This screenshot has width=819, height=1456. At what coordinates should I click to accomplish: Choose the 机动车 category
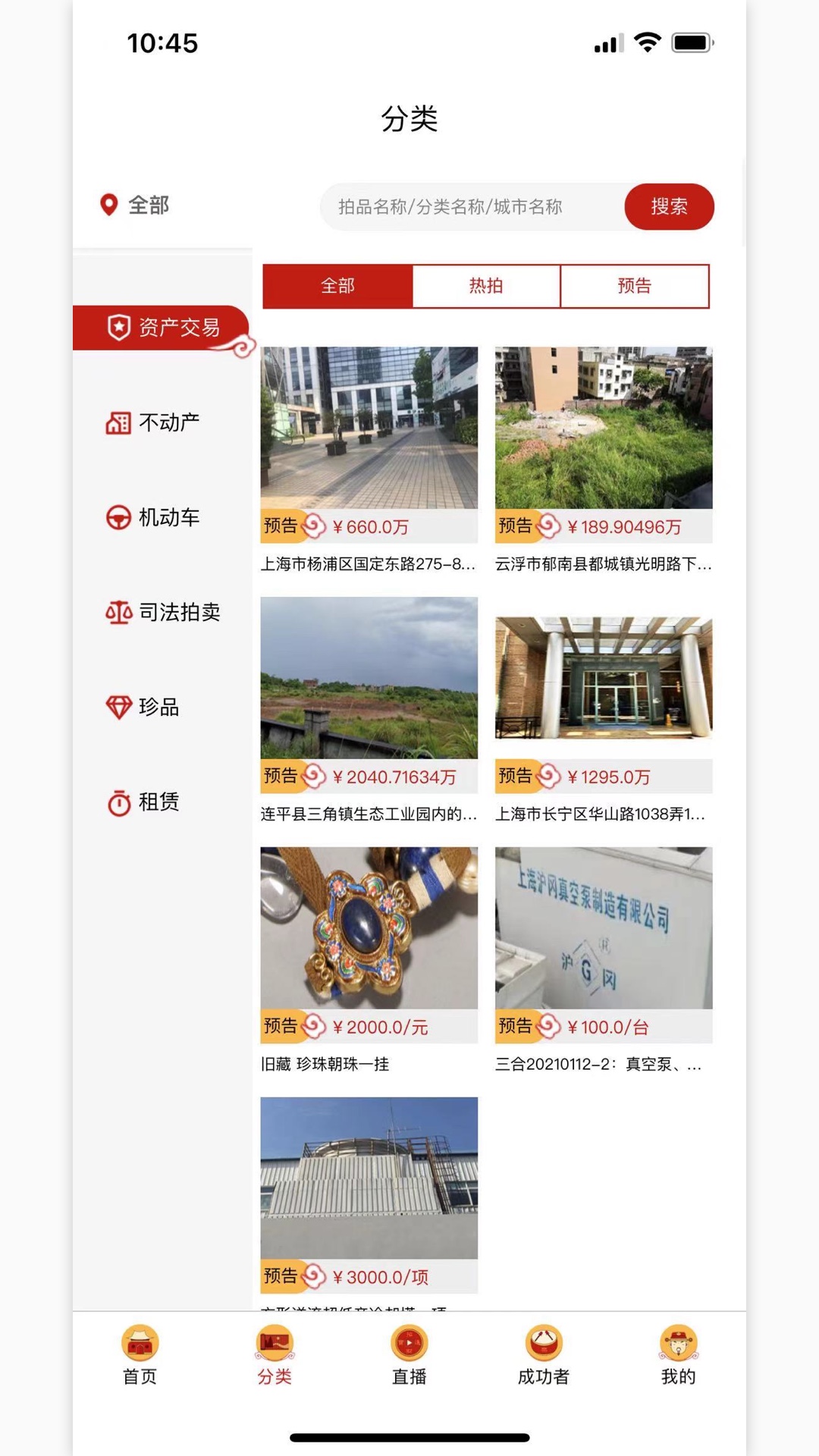click(x=154, y=517)
